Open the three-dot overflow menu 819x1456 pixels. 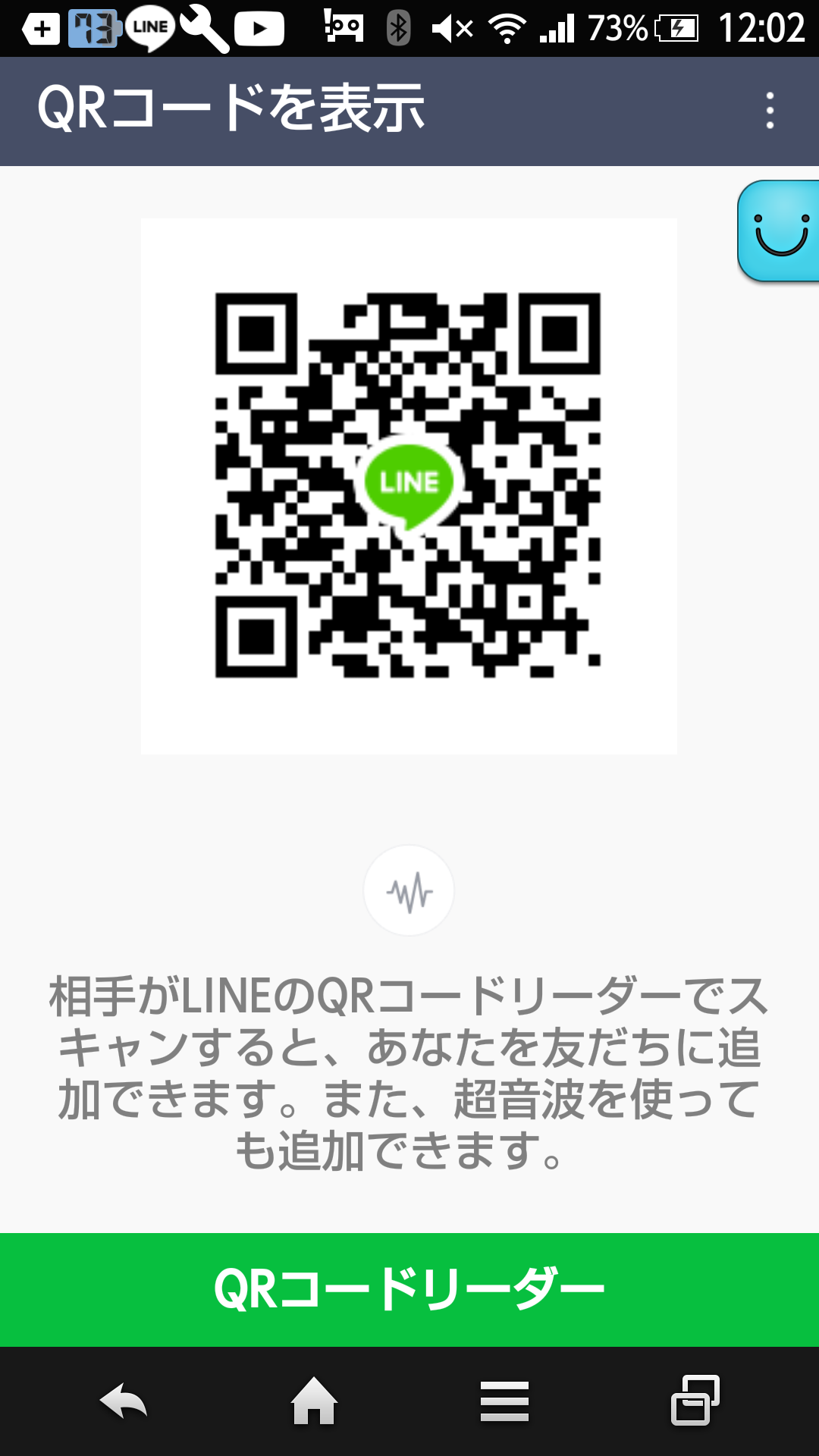[770, 111]
